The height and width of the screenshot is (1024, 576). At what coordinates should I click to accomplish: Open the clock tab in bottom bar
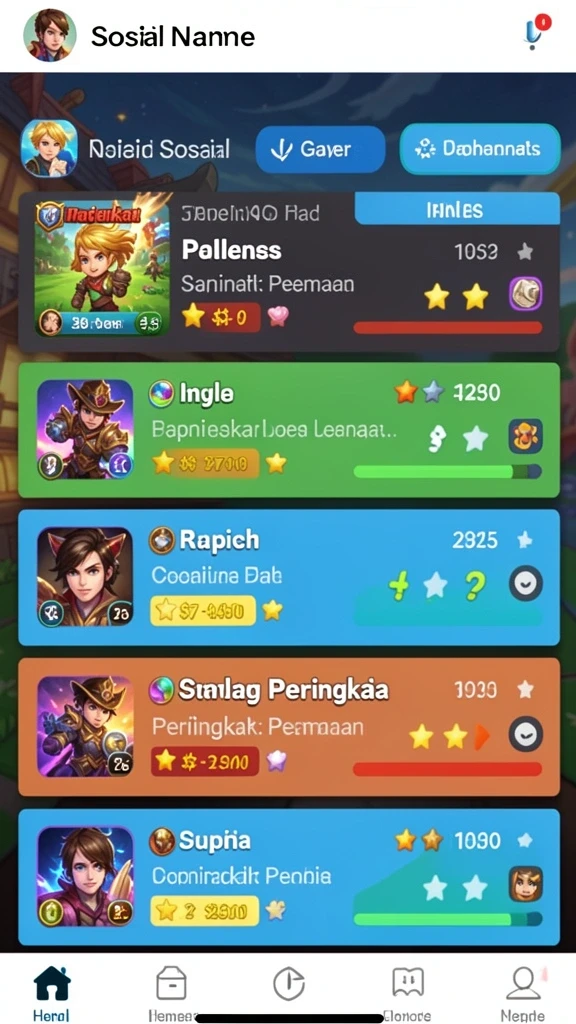coord(289,984)
